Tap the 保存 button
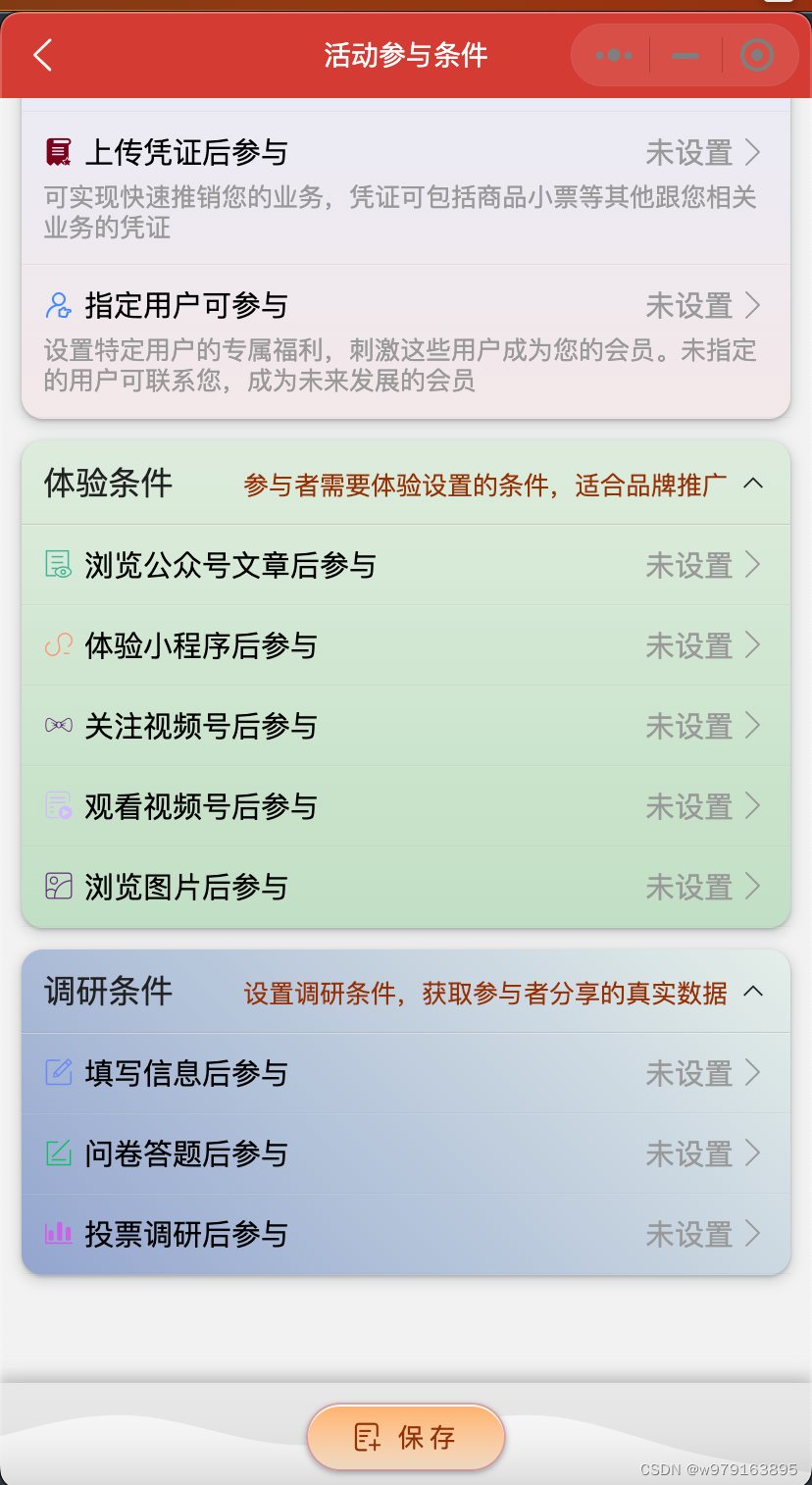Image resolution: width=812 pixels, height=1485 pixels. click(x=406, y=1437)
